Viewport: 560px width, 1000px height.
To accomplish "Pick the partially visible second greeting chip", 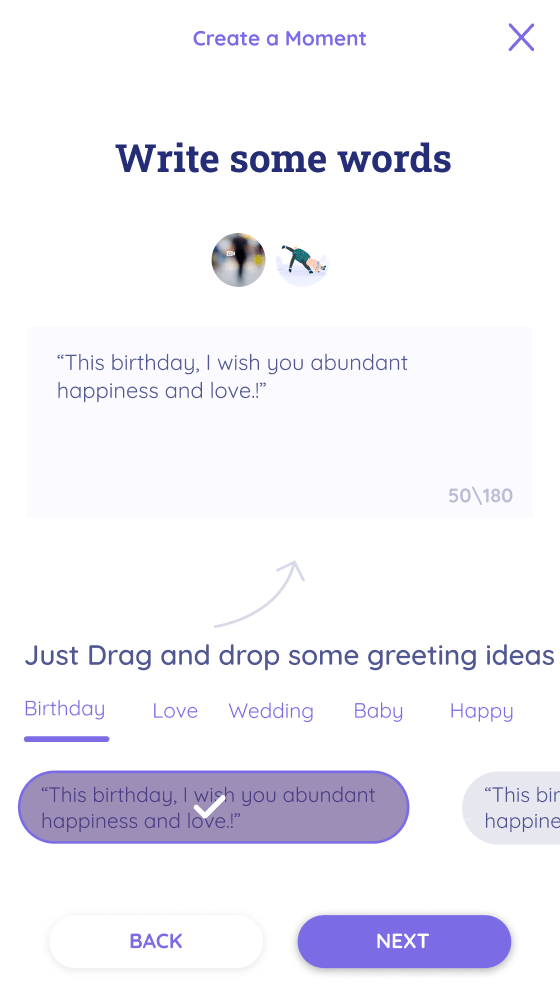I will click(511, 808).
